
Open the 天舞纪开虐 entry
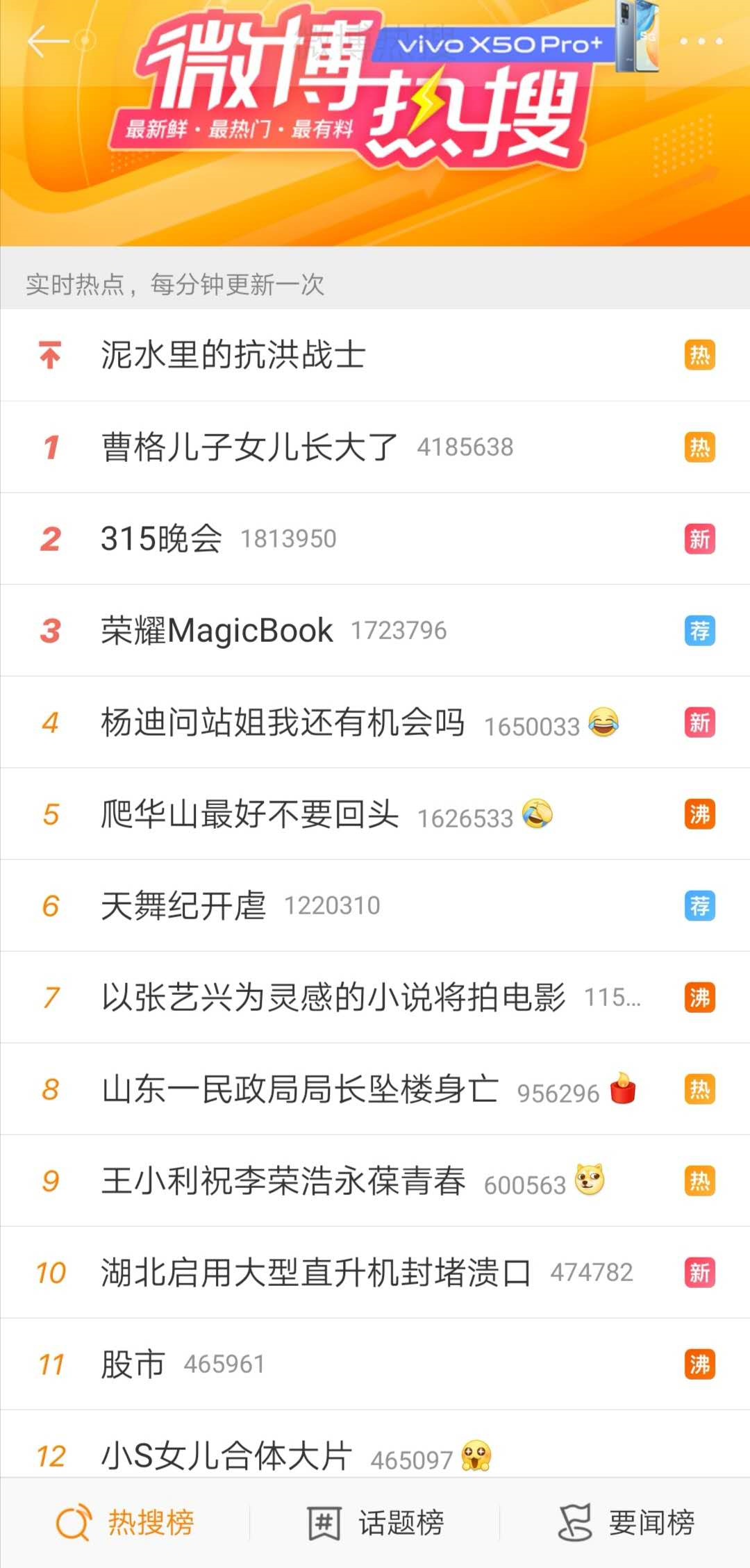(183, 905)
